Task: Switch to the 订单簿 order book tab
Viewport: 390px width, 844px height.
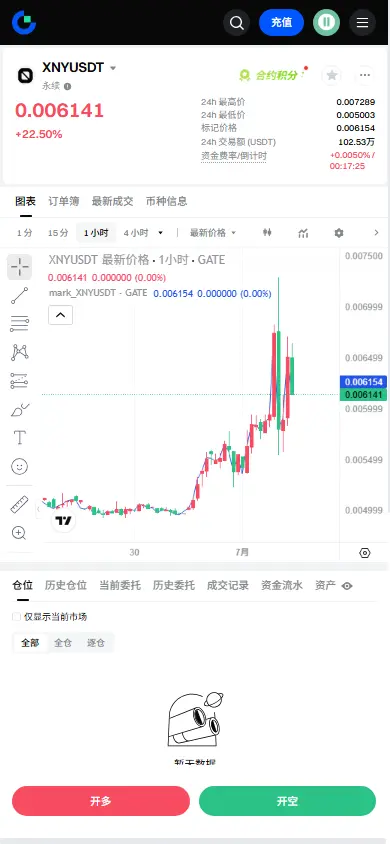Action: [63, 201]
